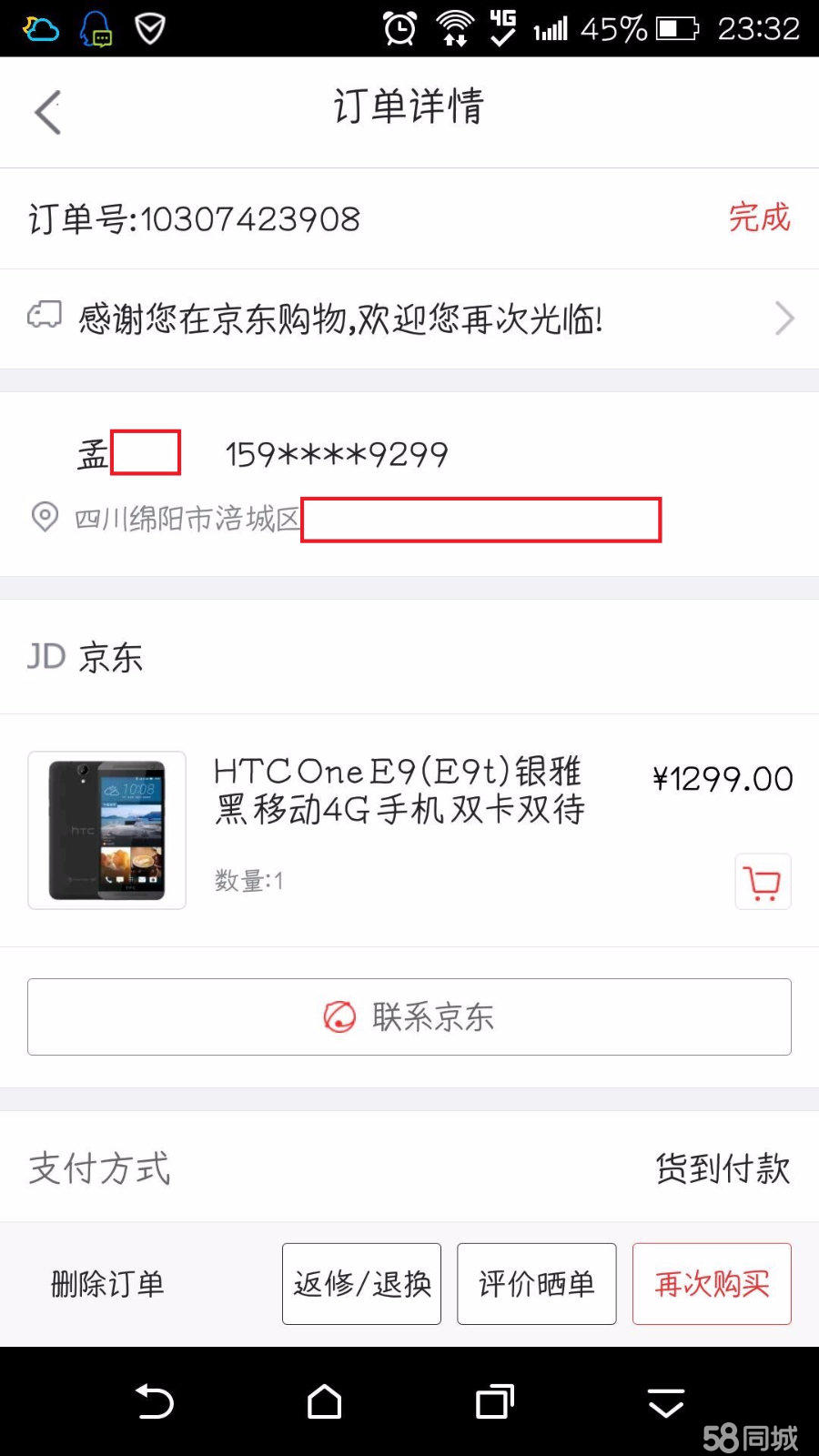
Task: Open the HTC One E9 product item
Action: tap(398, 790)
